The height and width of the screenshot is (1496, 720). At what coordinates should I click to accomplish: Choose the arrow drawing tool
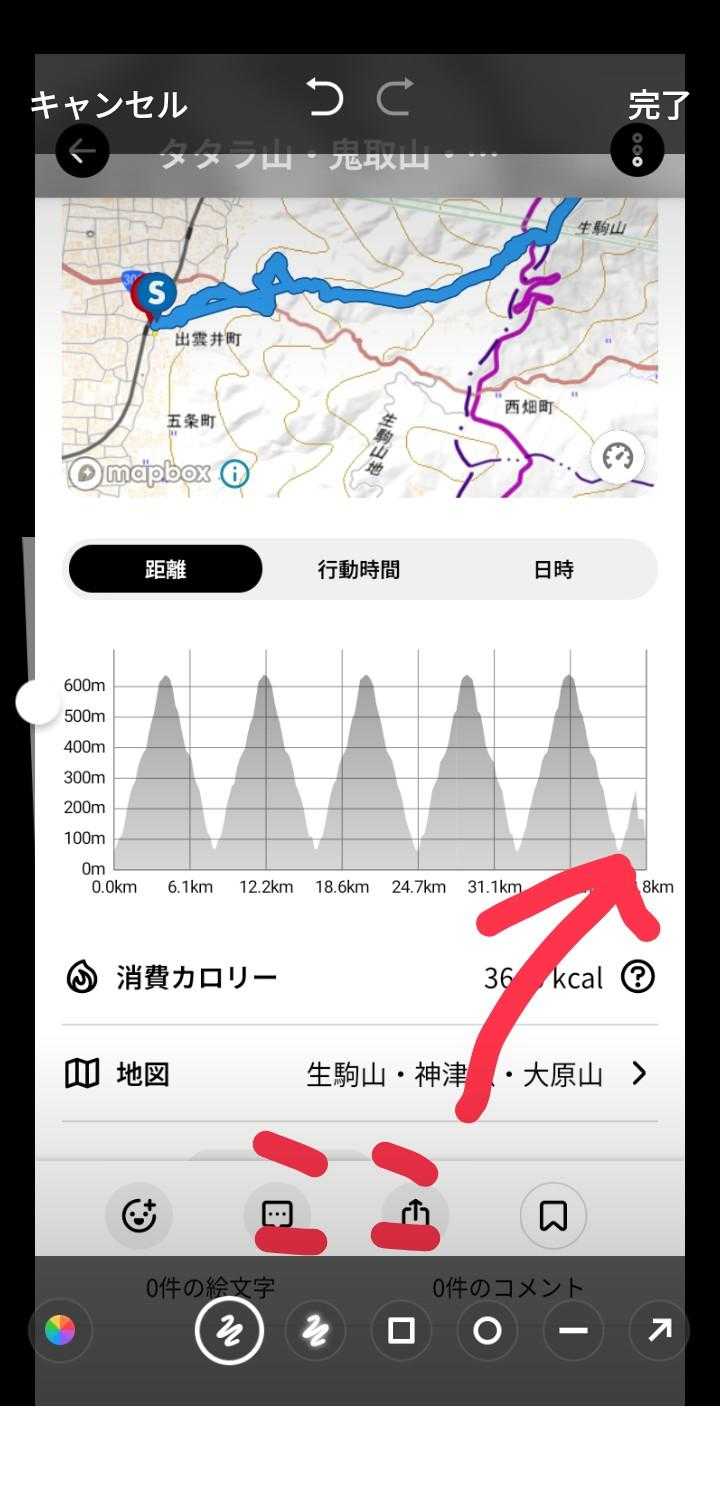(659, 1331)
